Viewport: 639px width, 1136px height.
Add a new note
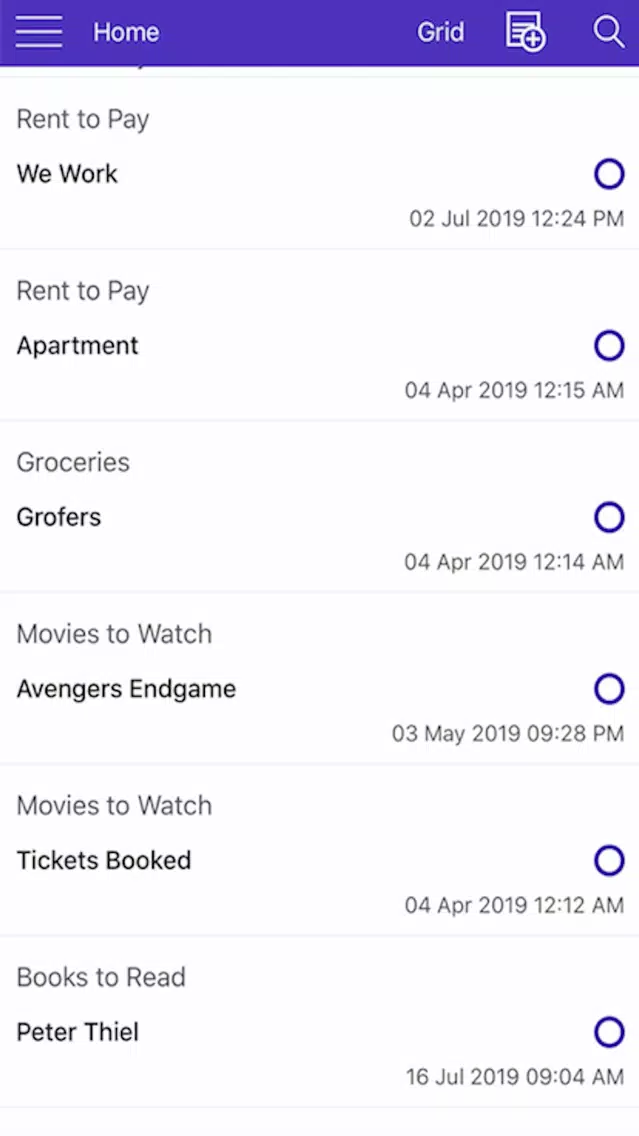click(x=525, y=32)
